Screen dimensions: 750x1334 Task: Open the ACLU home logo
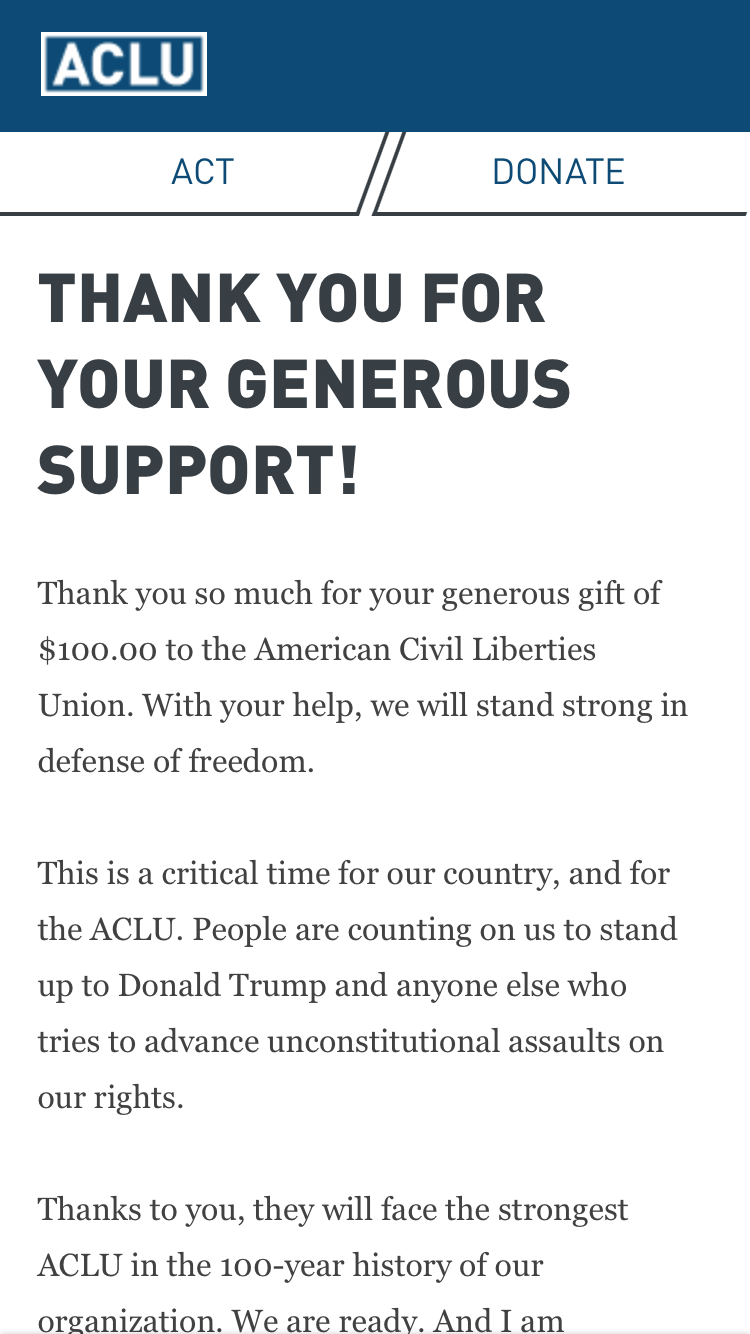[x=124, y=64]
